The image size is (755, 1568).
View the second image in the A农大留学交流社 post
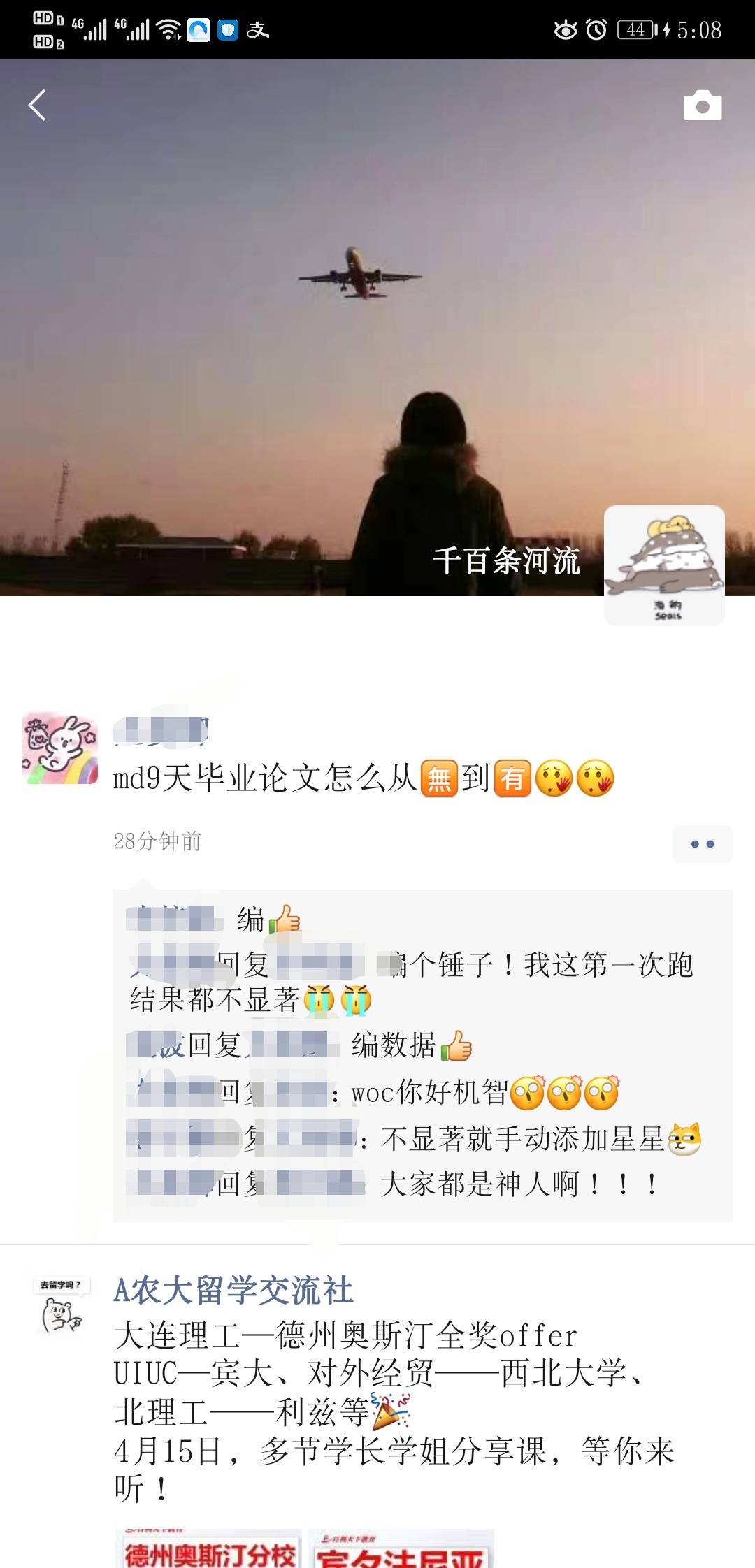tap(401, 1550)
